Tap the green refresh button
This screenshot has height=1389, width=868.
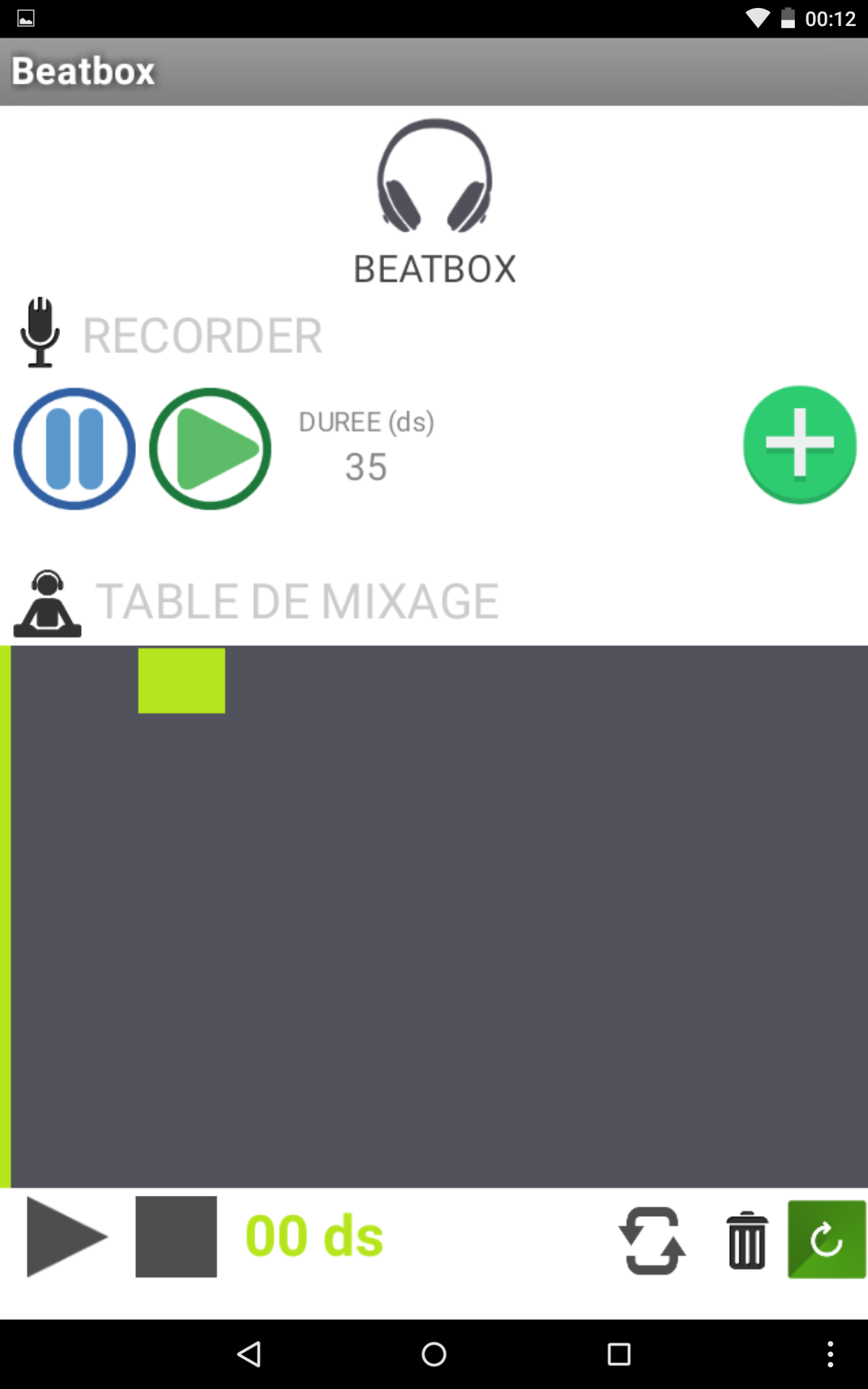(827, 1239)
